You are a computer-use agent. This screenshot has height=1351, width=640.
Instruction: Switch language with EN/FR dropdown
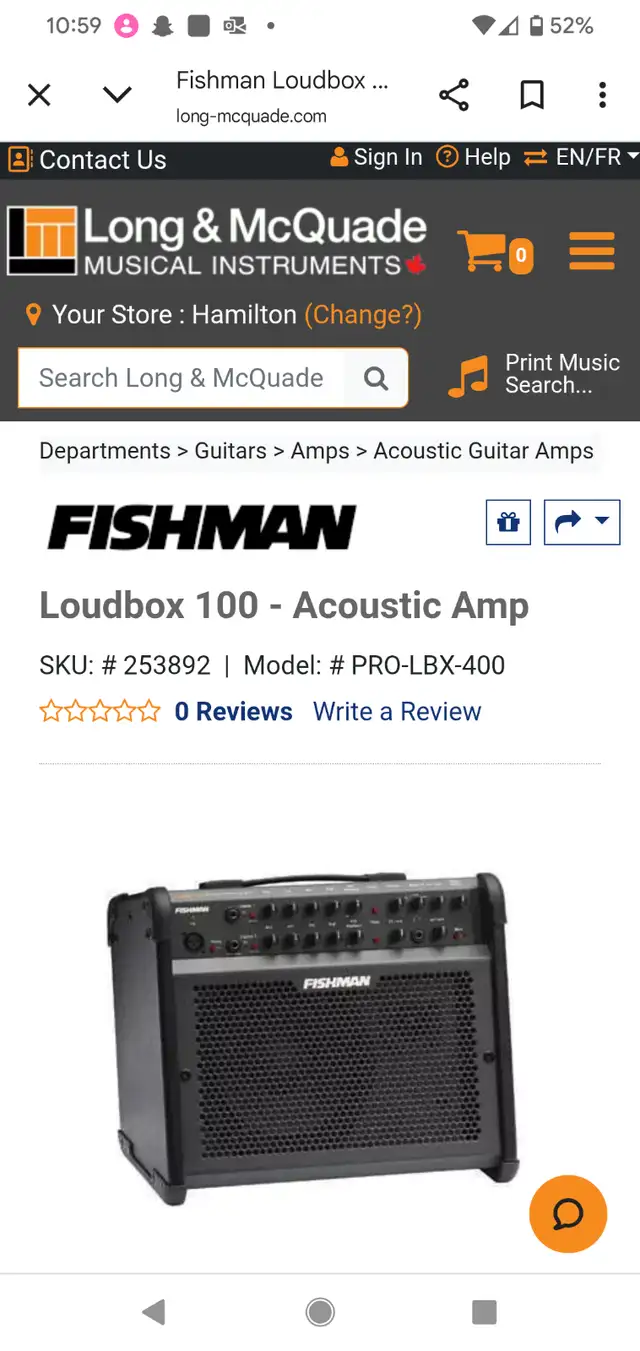point(581,157)
